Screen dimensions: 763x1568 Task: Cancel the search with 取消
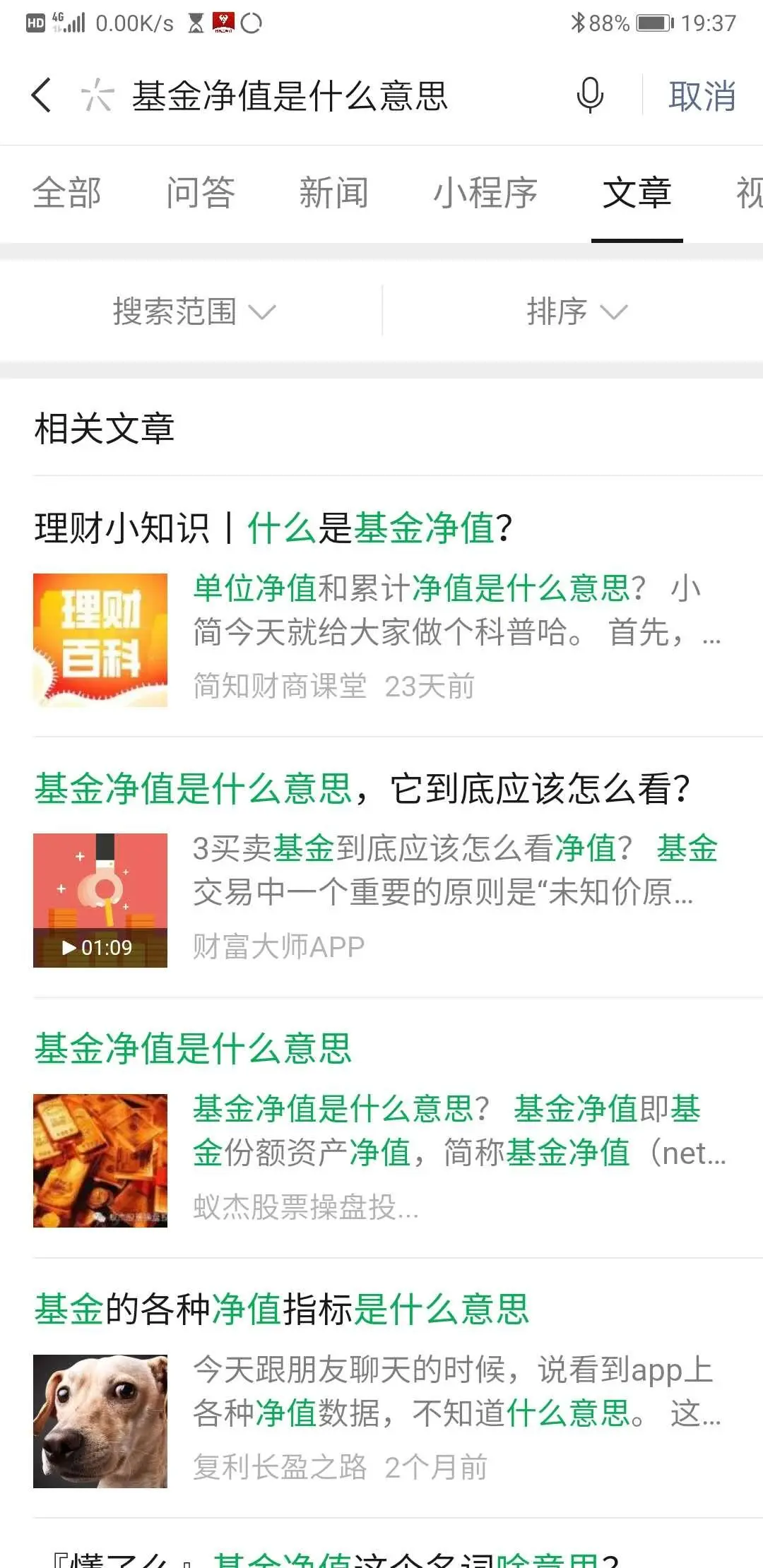[702, 96]
